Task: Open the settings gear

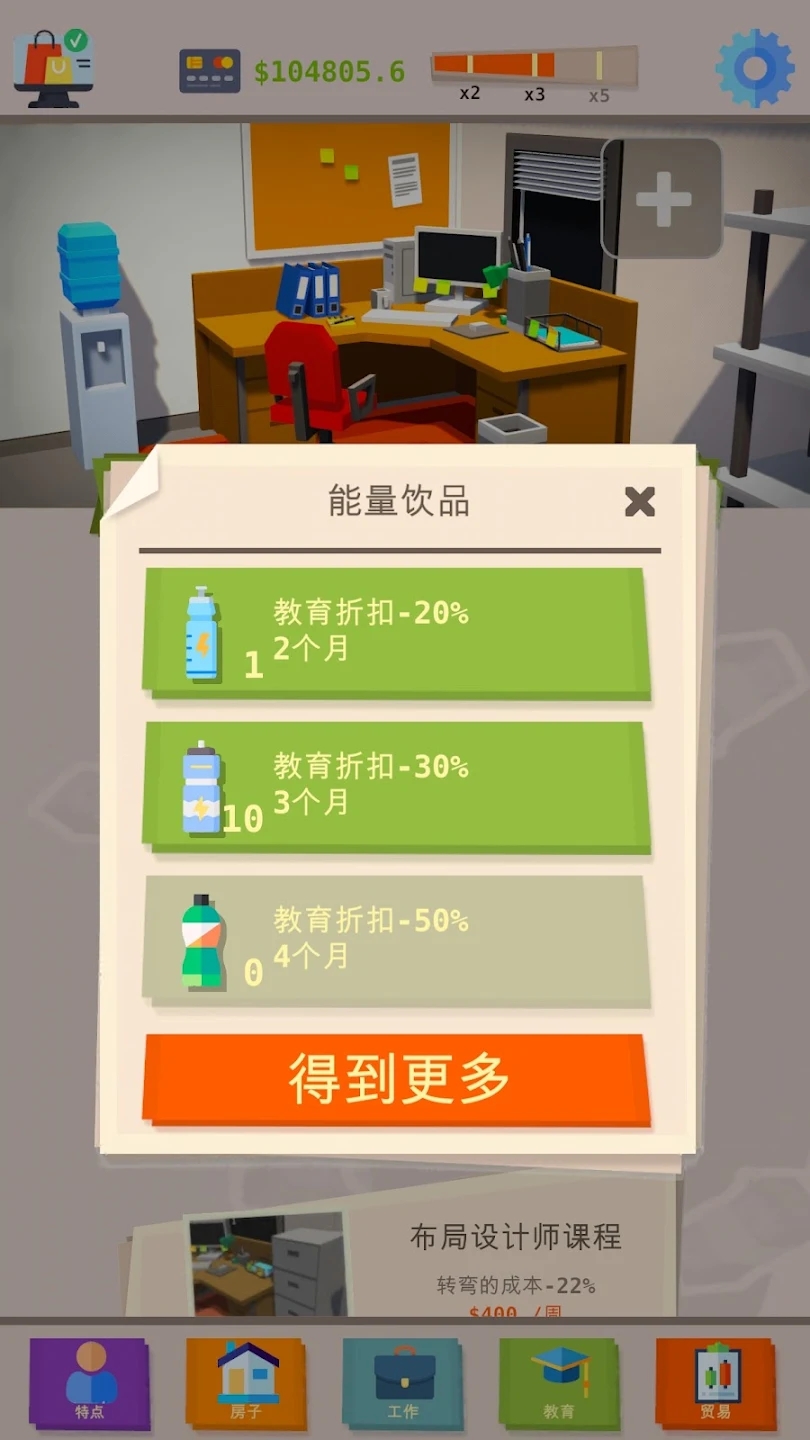Action: coord(754,68)
